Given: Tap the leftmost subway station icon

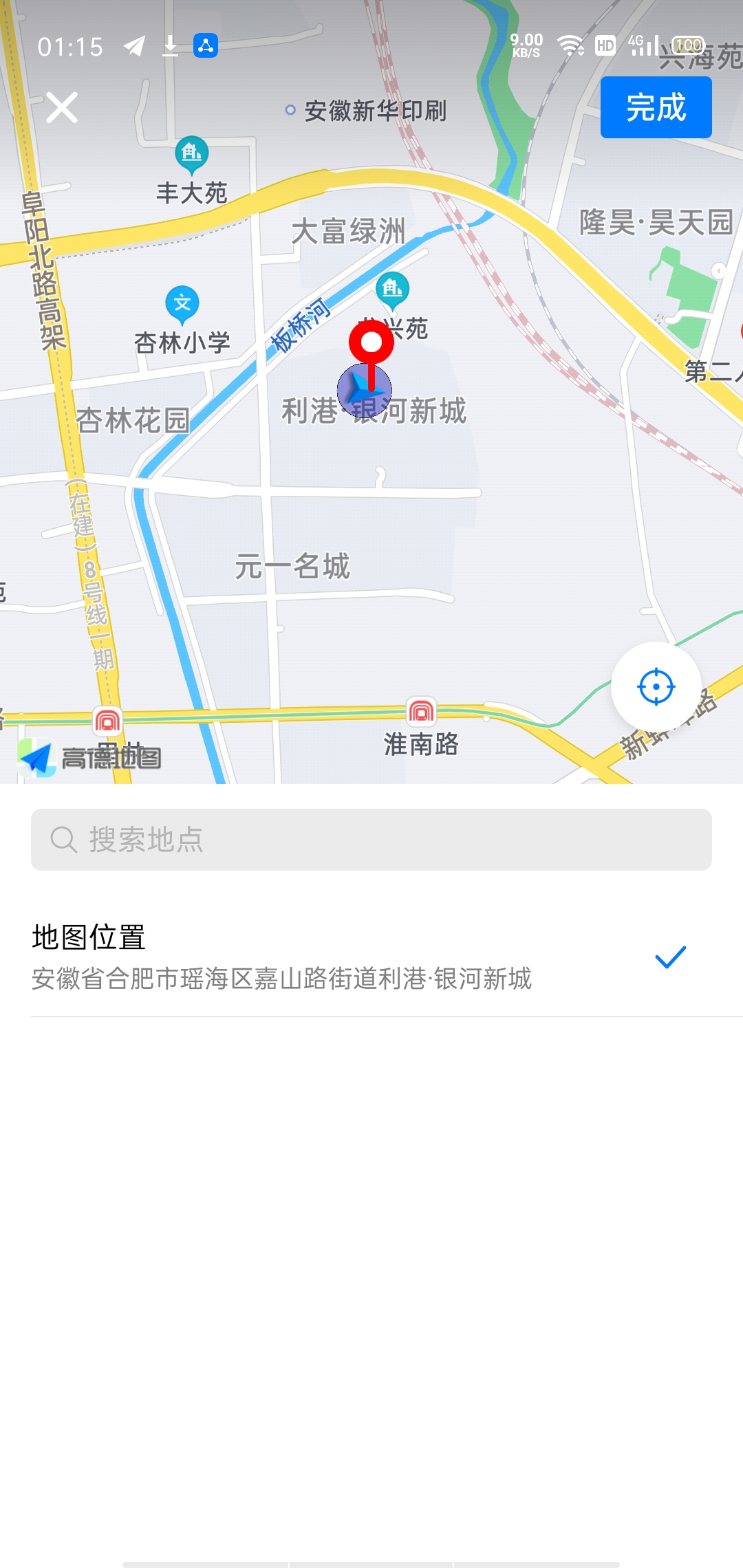Looking at the screenshot, I should pyautogui.click(x=107, y=721).
